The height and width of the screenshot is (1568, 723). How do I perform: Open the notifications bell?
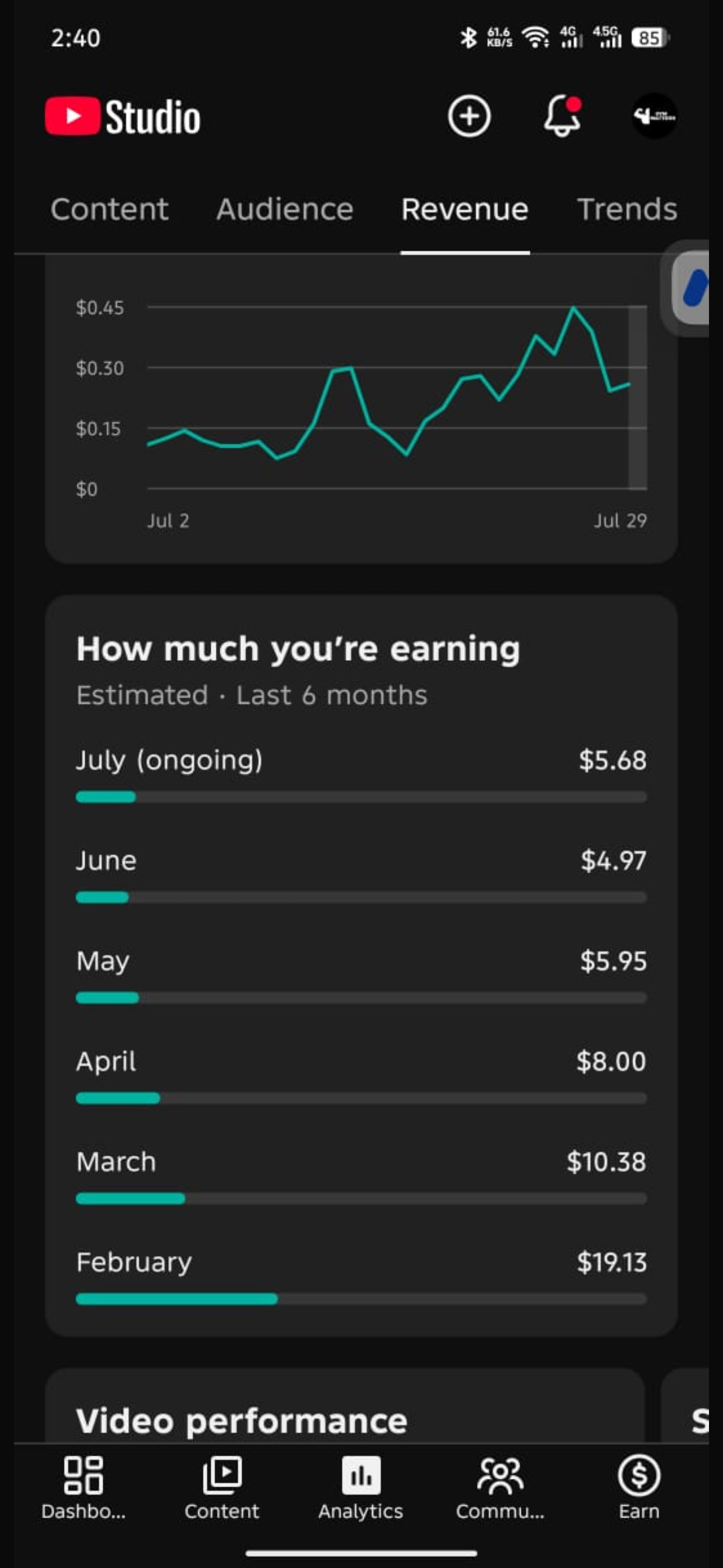coord(562,116)
